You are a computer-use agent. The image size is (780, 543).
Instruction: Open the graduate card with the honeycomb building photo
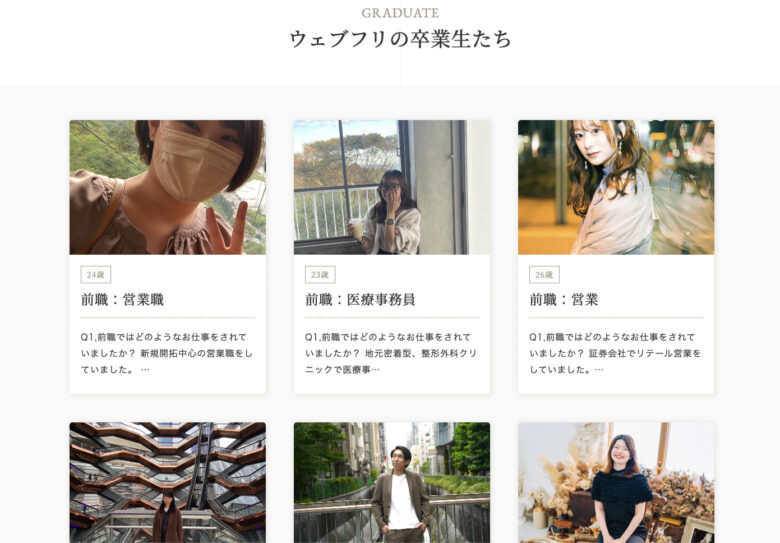click(167, 482)
